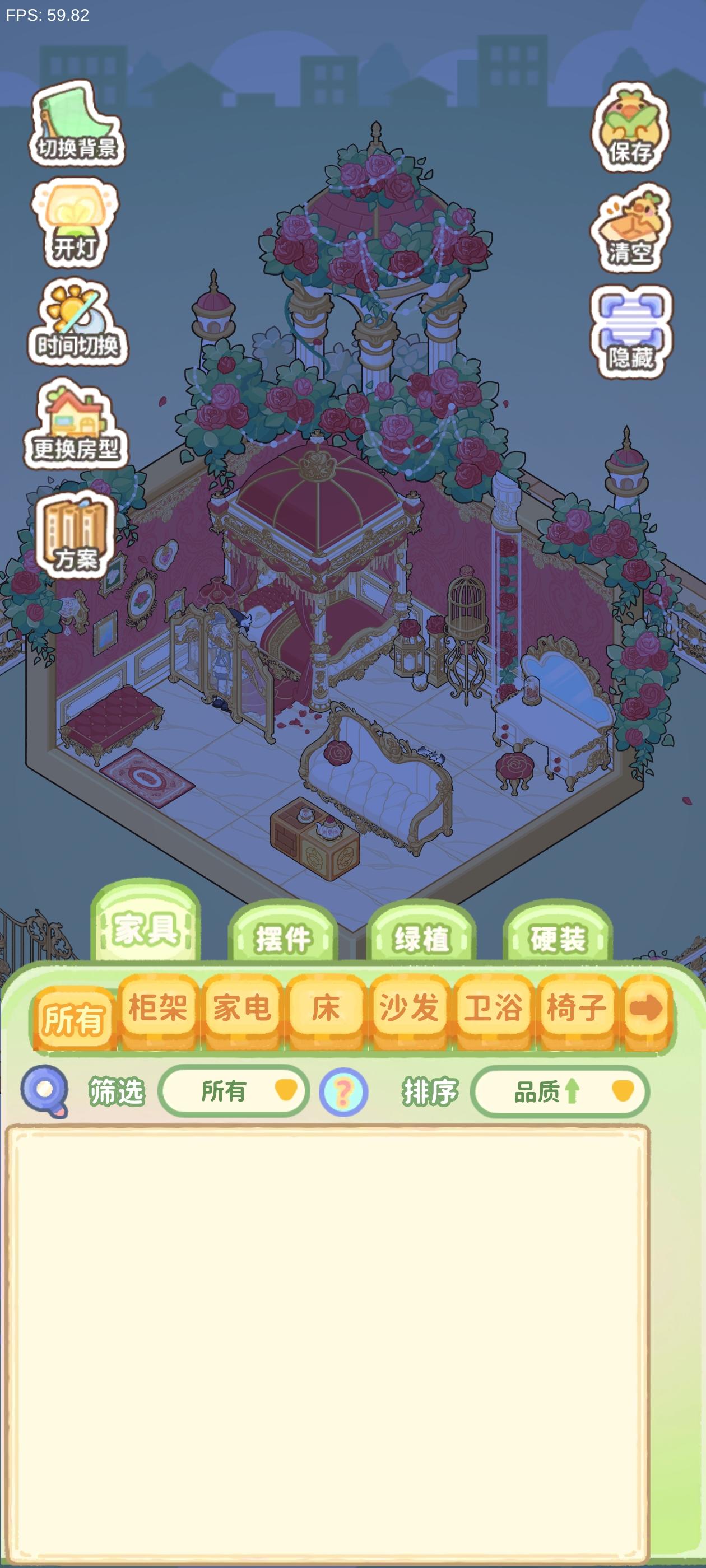Switch to the 摆件 ornaments tab
The image size is (706, 1568).
coord(282,937)
